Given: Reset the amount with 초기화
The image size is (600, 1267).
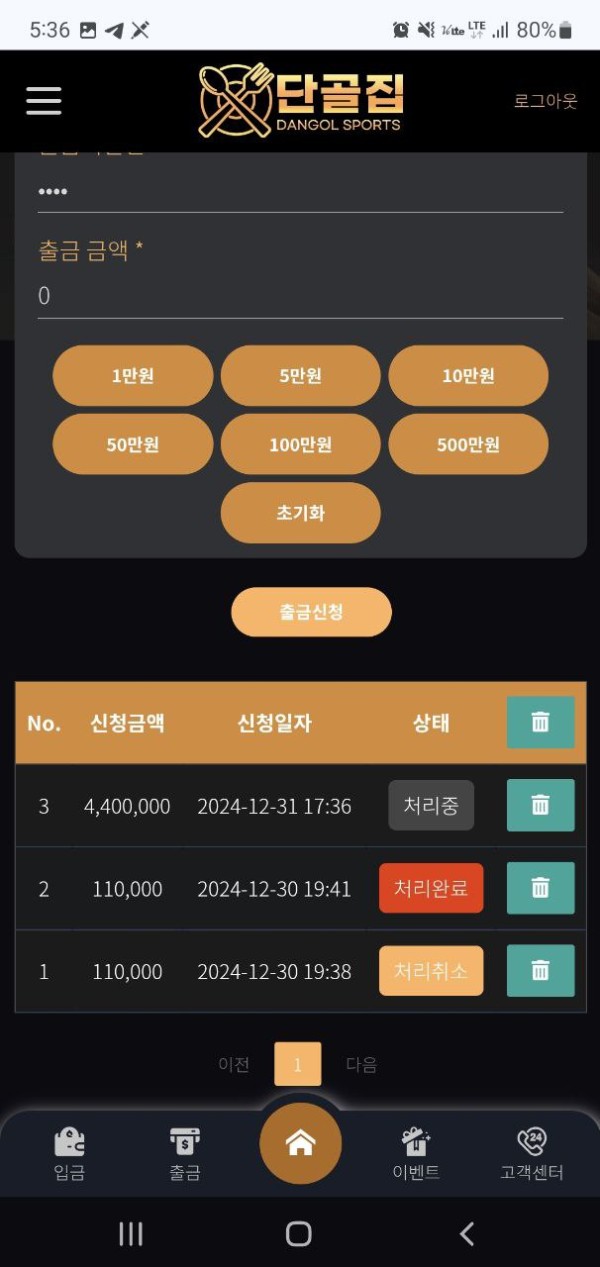Looking at the screenshot, I should (x=300, y=513).
